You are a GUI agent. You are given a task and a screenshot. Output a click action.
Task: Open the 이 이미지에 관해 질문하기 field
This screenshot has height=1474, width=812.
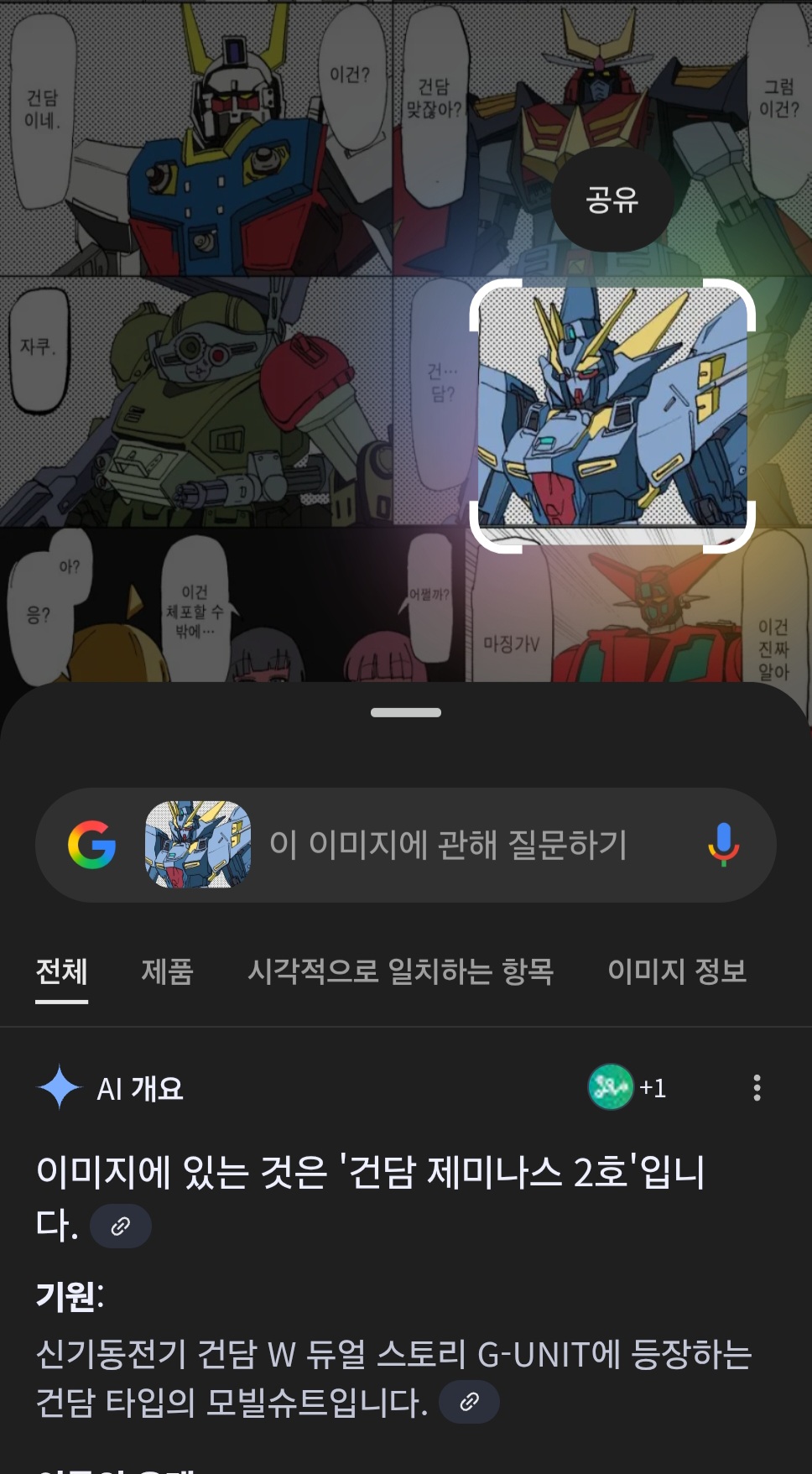tap(448, 845)
